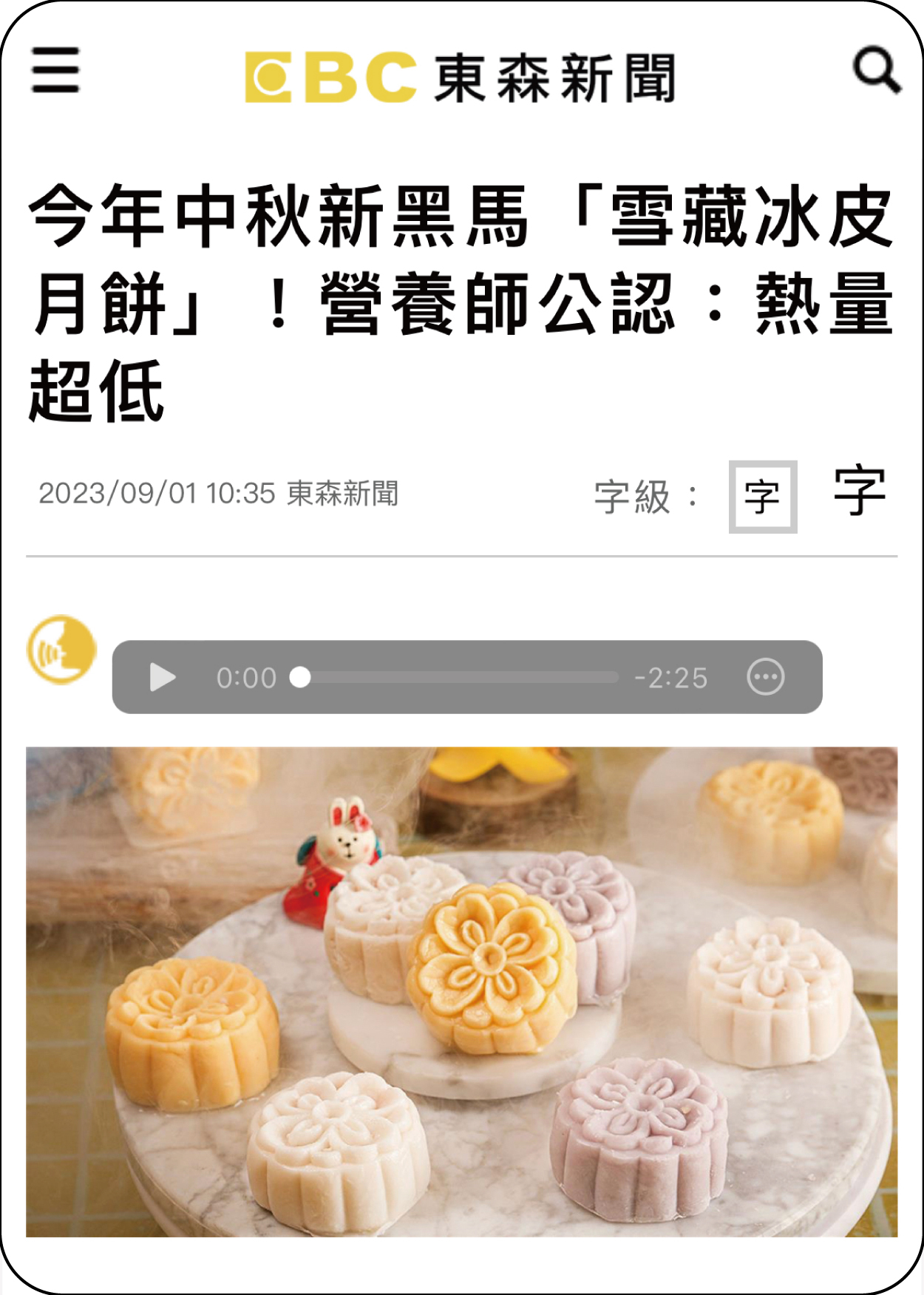Select the large font size option
Screen dimensions: 924x1295
[860, 492]
